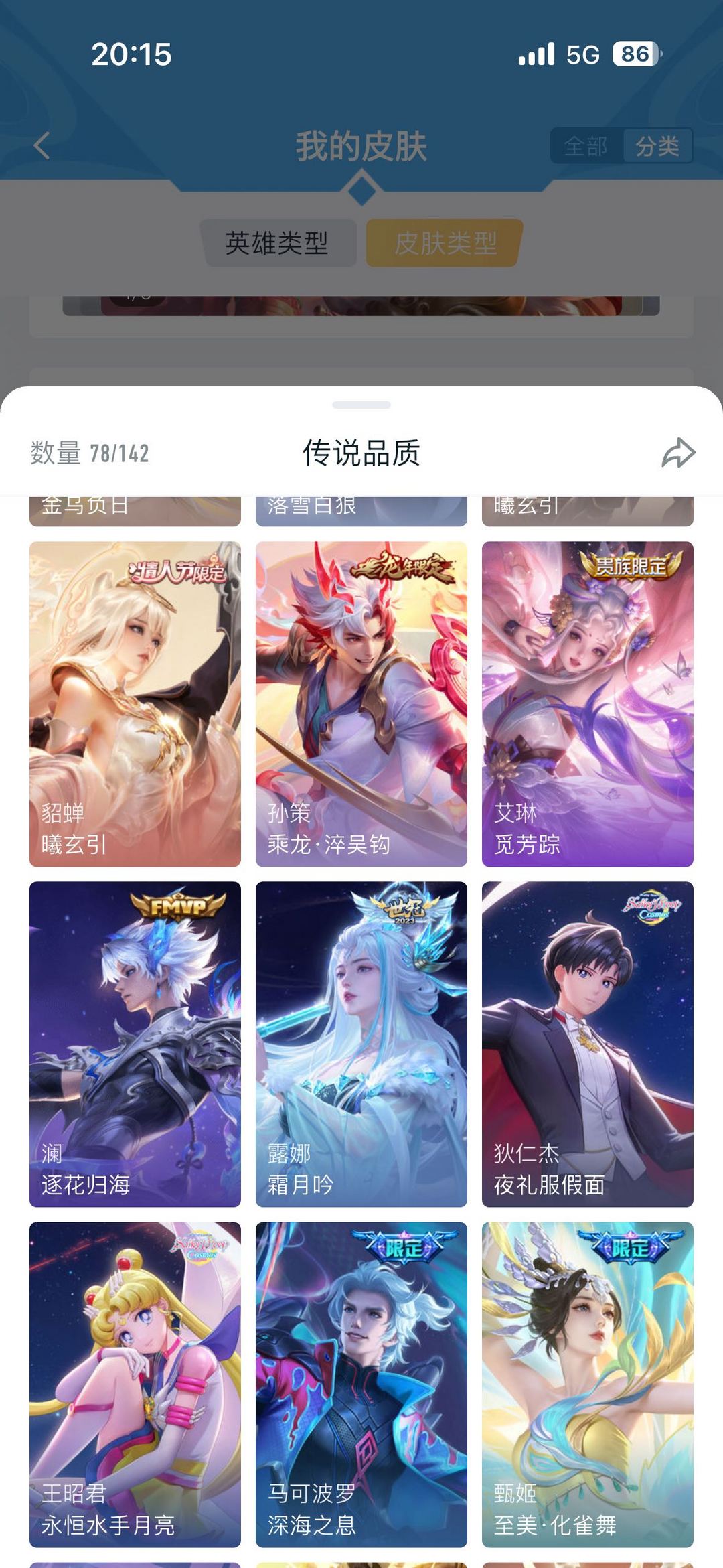Screen dimensions: 723x1568
Task: Select the 皮肤类型 tab
Action: pos(445,243)
